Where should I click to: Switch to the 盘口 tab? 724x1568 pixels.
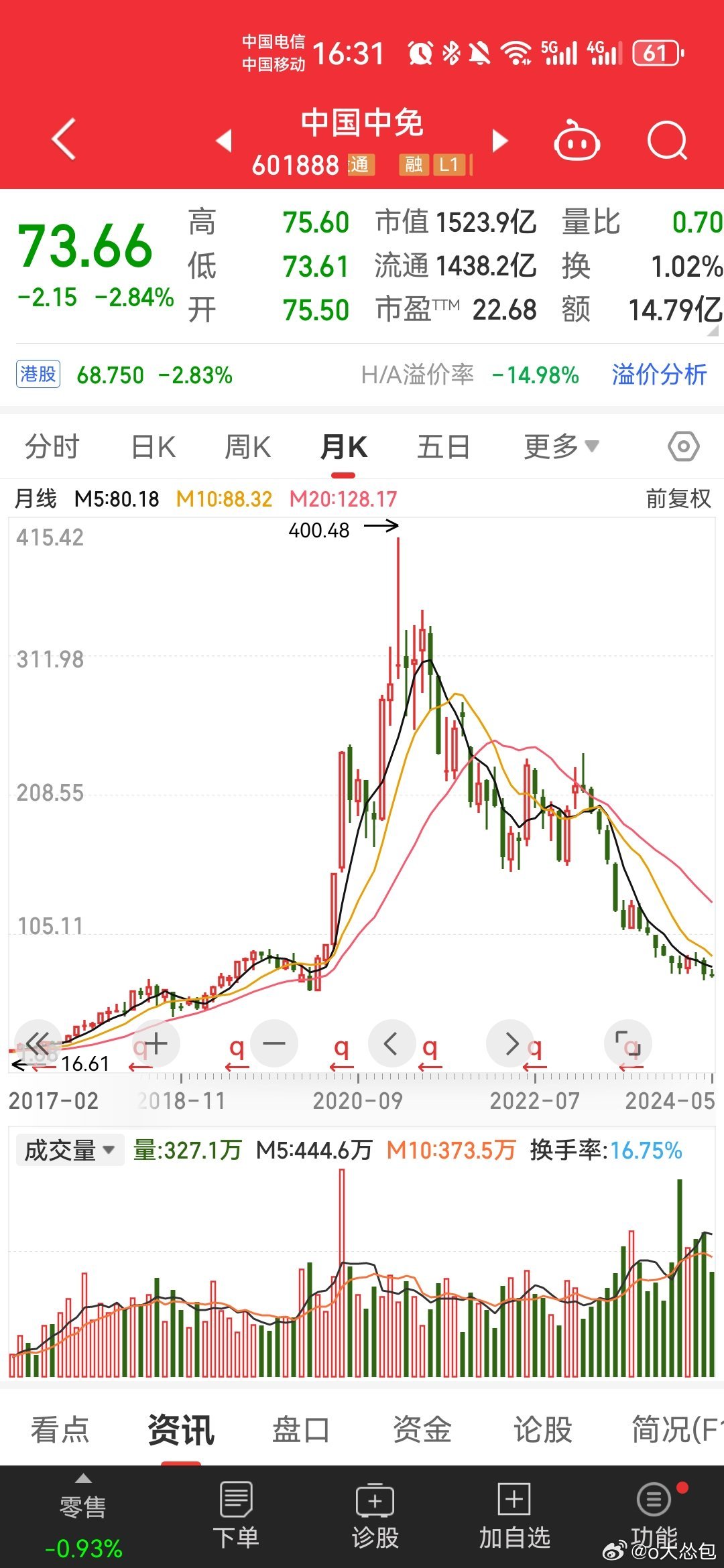click(x=301, y=1430)
